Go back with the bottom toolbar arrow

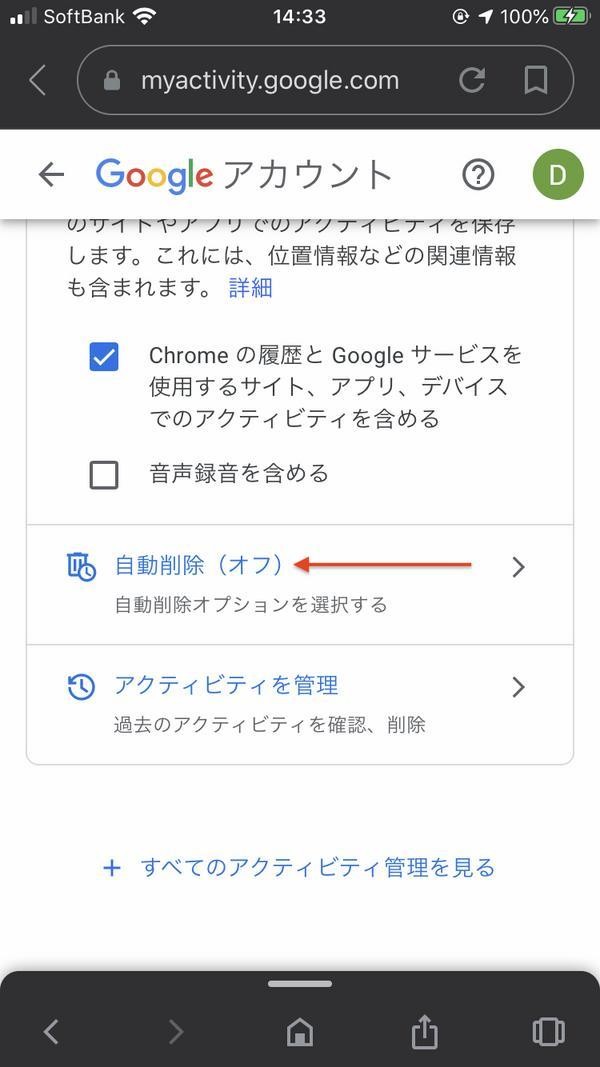click(51, 1032)
